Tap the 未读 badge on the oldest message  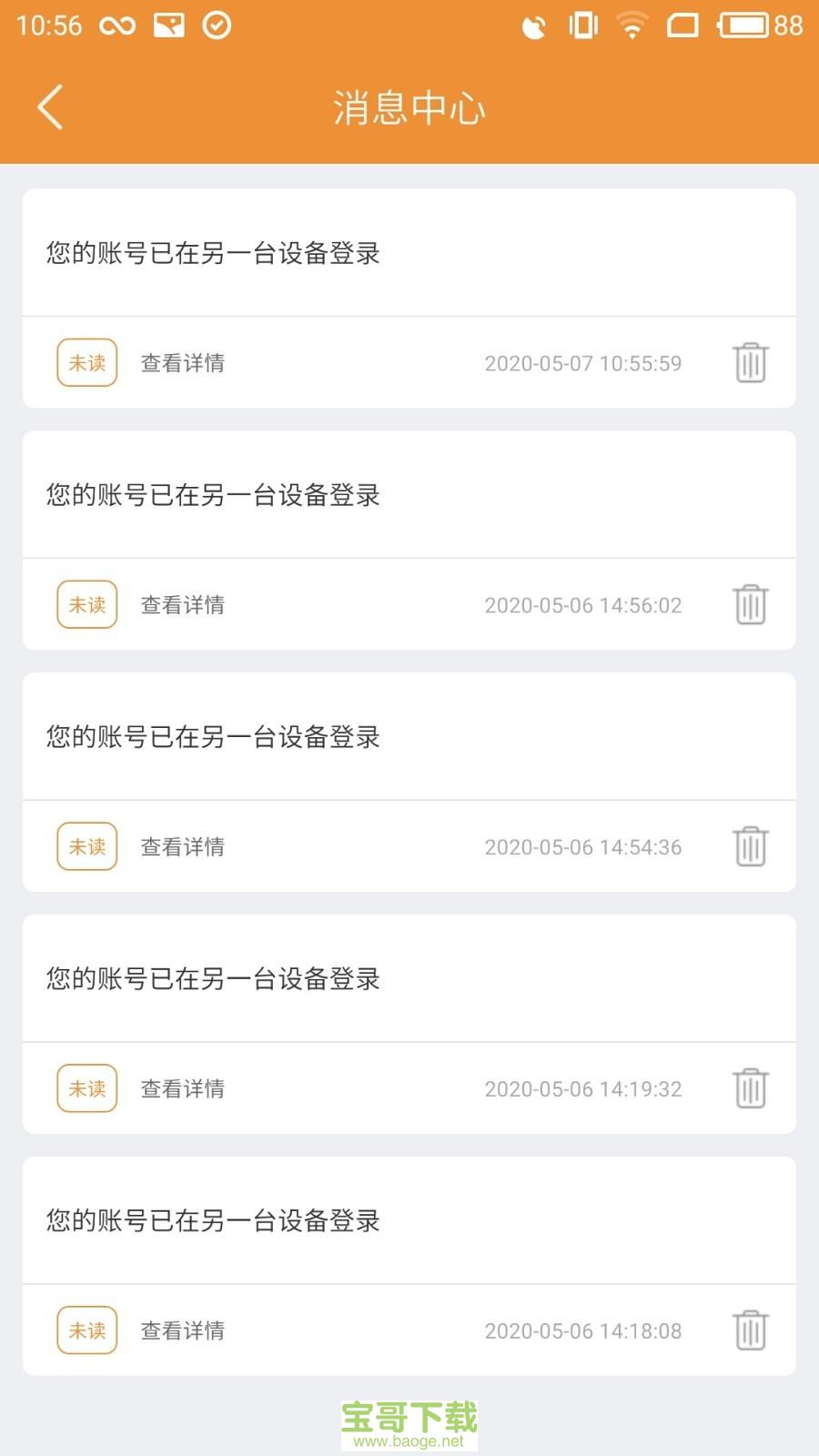(86, 1330)
